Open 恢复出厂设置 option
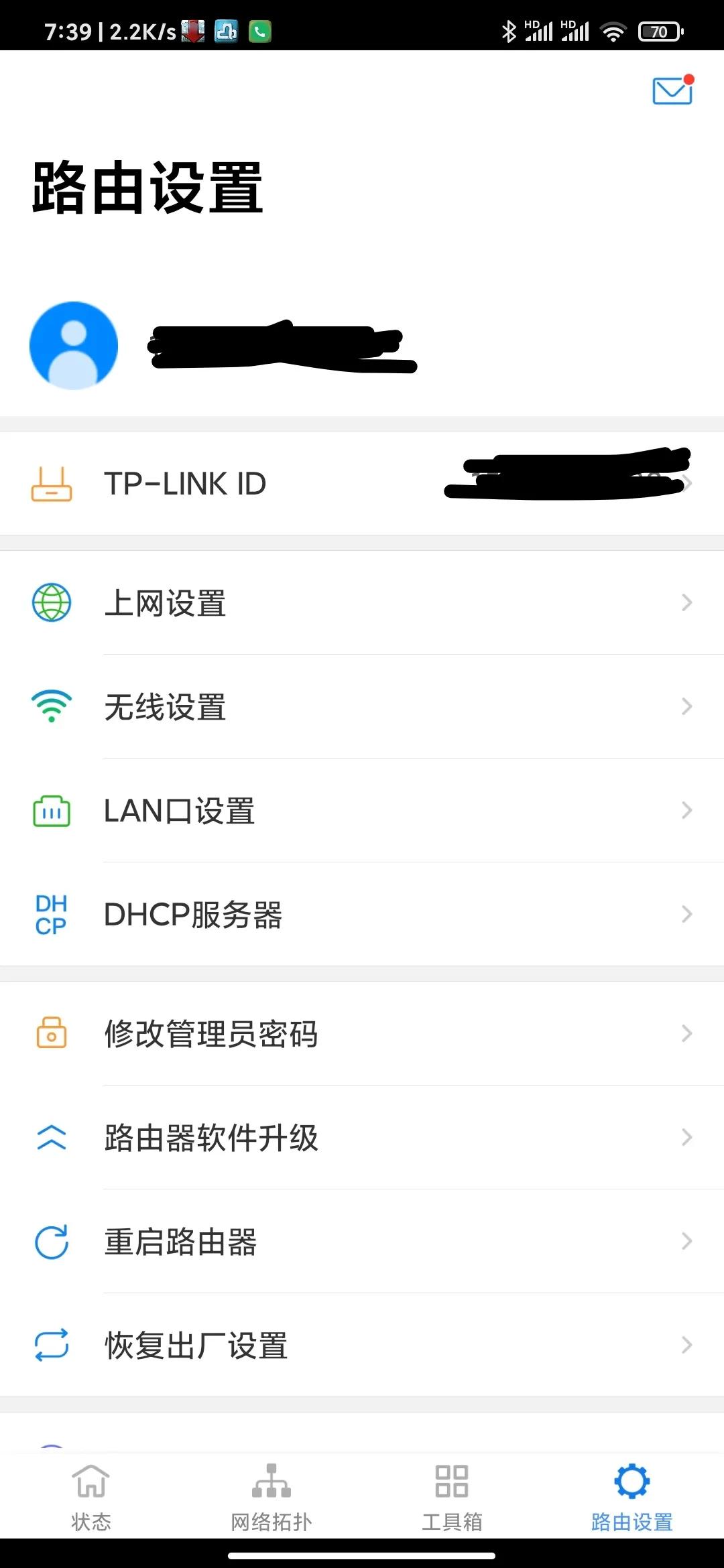724x1568 pixels. tap(362, 1346)
